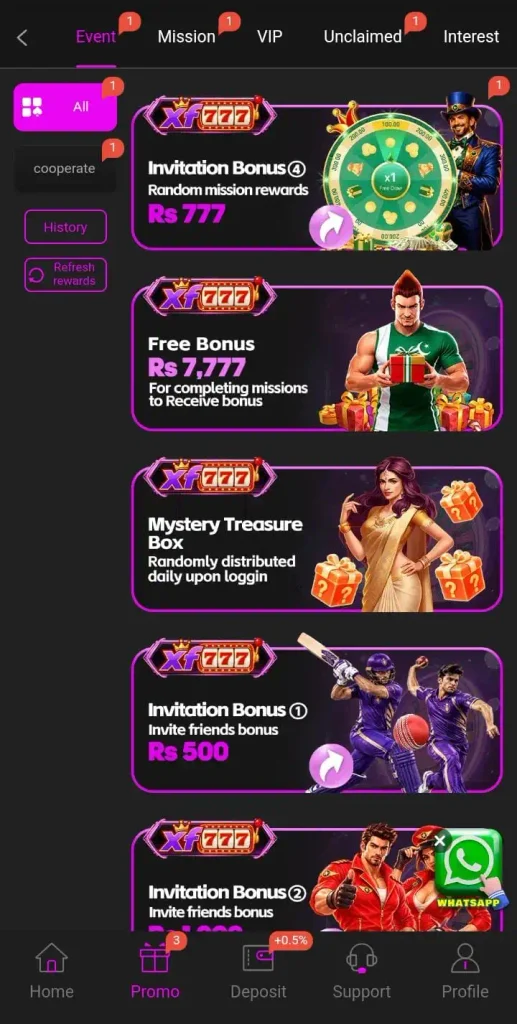The width and height of the screenshot is (517, 1024).
Task: Select the All category filter
Action: pyautogui.click(x=65, y=107)
